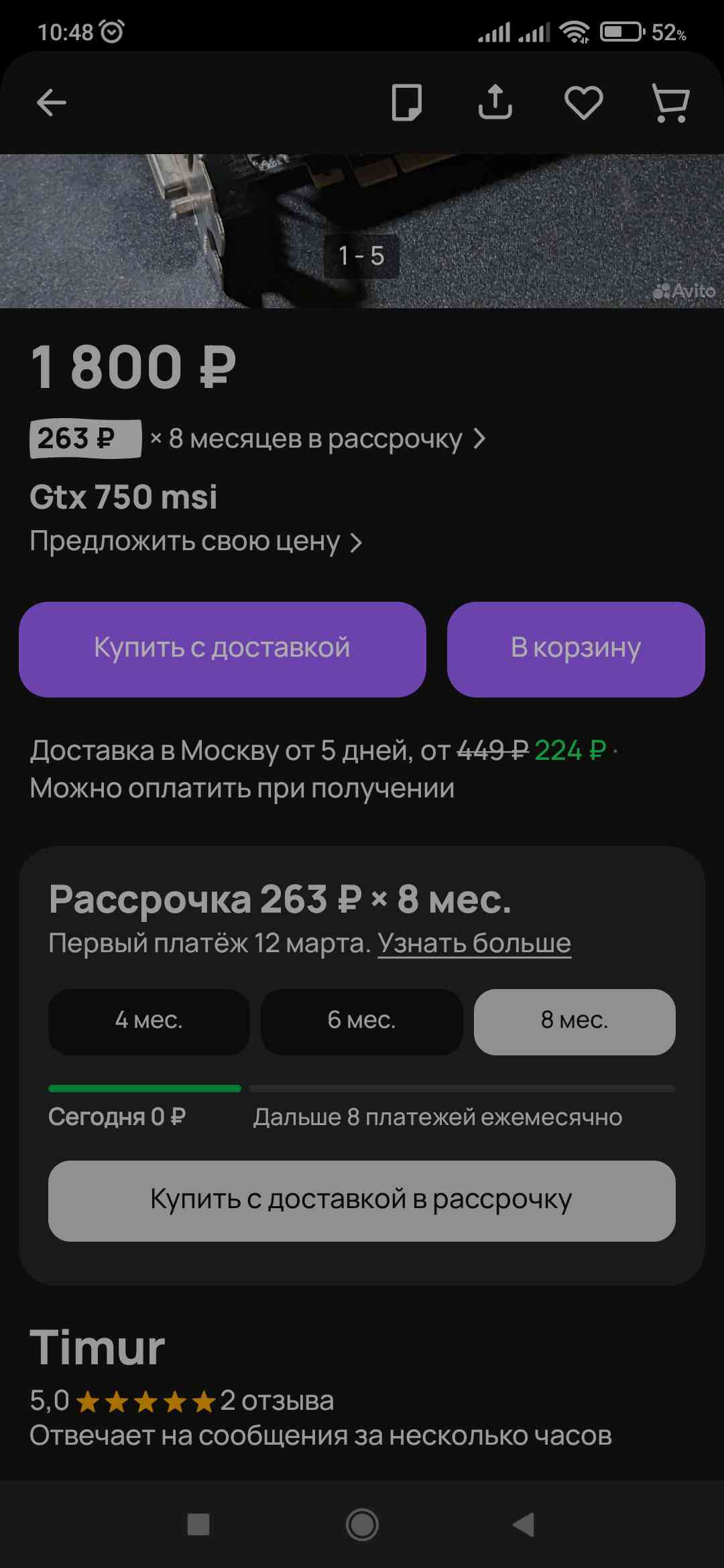Go back using the top arrow
The height and width of the screenshot is (1568, 724).
click(x=51, y=103)
